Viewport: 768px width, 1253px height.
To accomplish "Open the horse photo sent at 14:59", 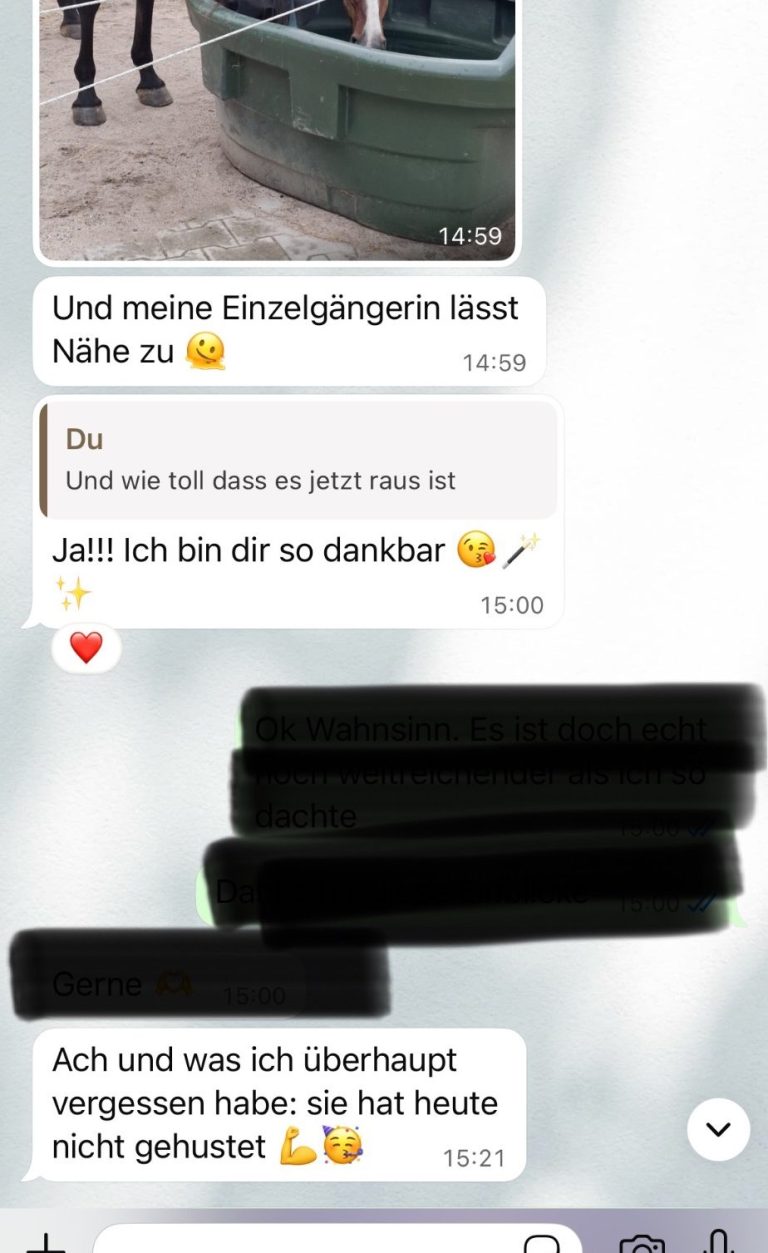I will tap(277, 120).
